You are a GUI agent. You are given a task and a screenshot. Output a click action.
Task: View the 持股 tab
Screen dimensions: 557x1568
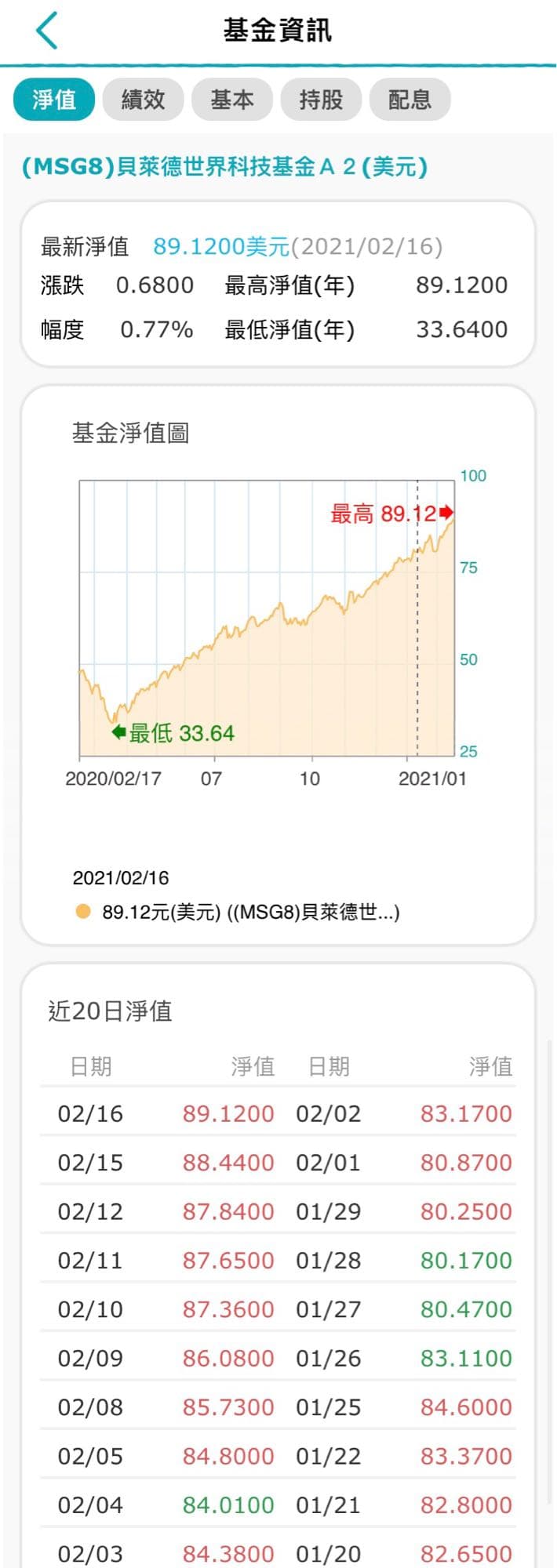(x=321, y=100)
